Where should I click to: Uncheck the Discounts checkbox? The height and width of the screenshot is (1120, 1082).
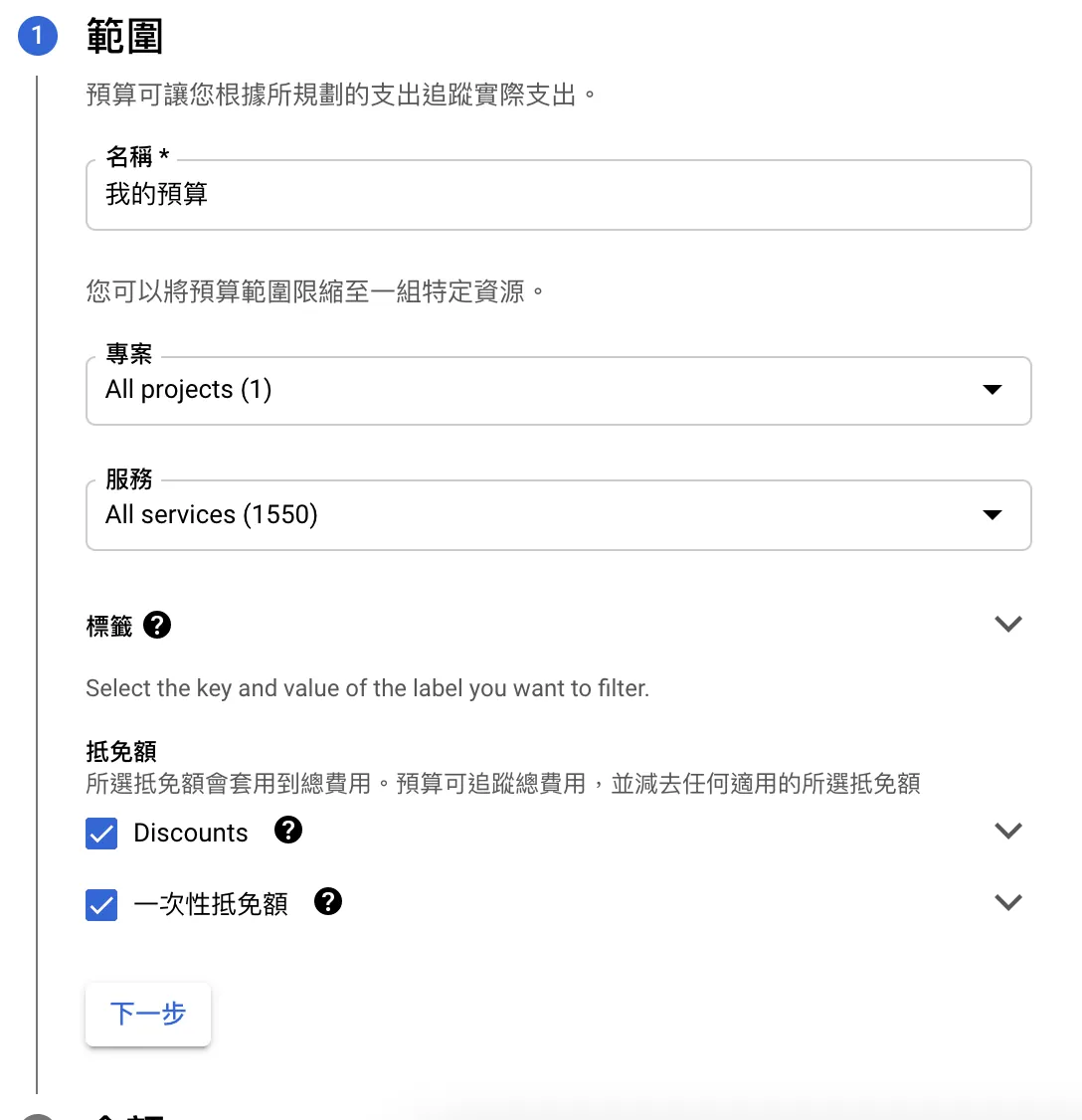point(101,834)
